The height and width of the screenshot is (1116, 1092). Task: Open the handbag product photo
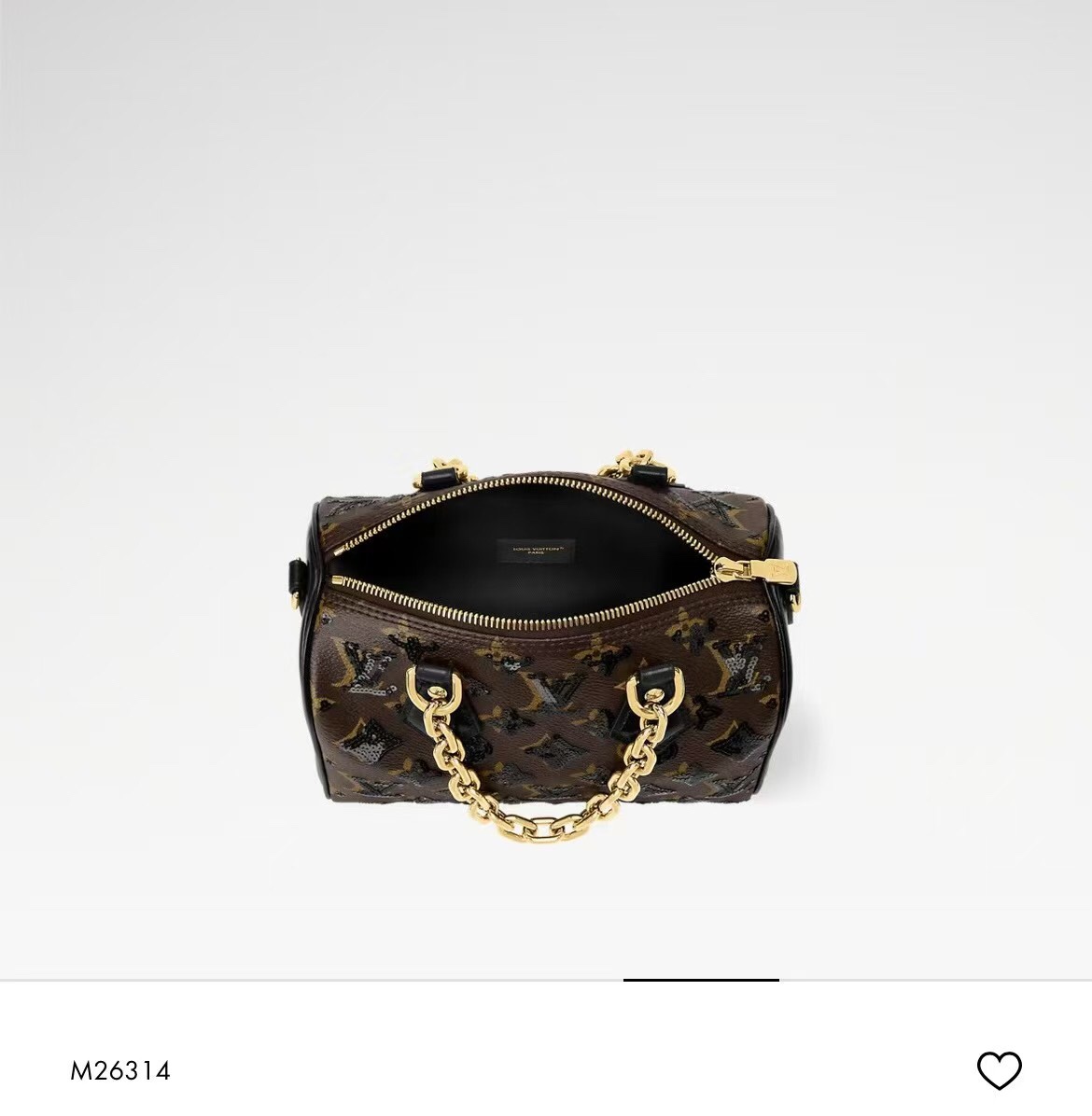click(547, 653)
